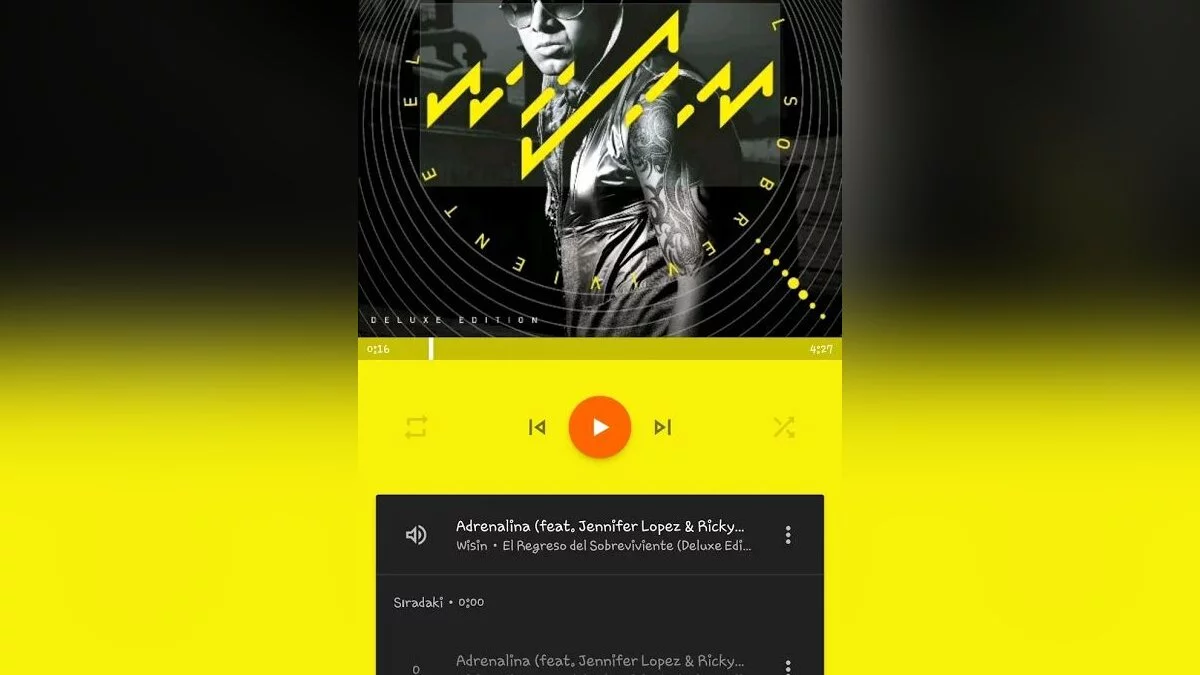The height and width of the screenshot is (675, 1200).
Task: Open options for the now playing Adrenalina track
Action: pos(788,535)
